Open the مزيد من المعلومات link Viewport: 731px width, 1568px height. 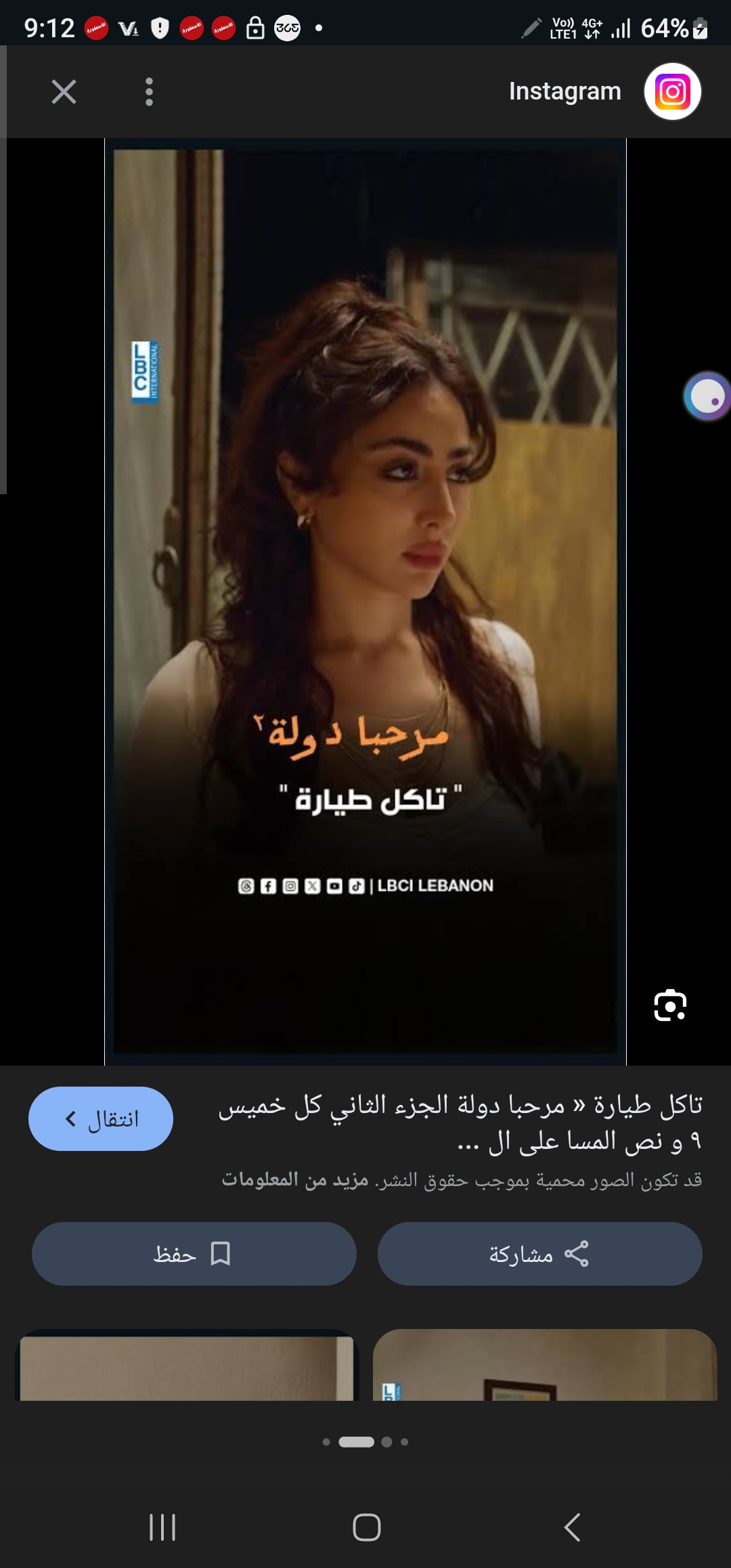295,1179
